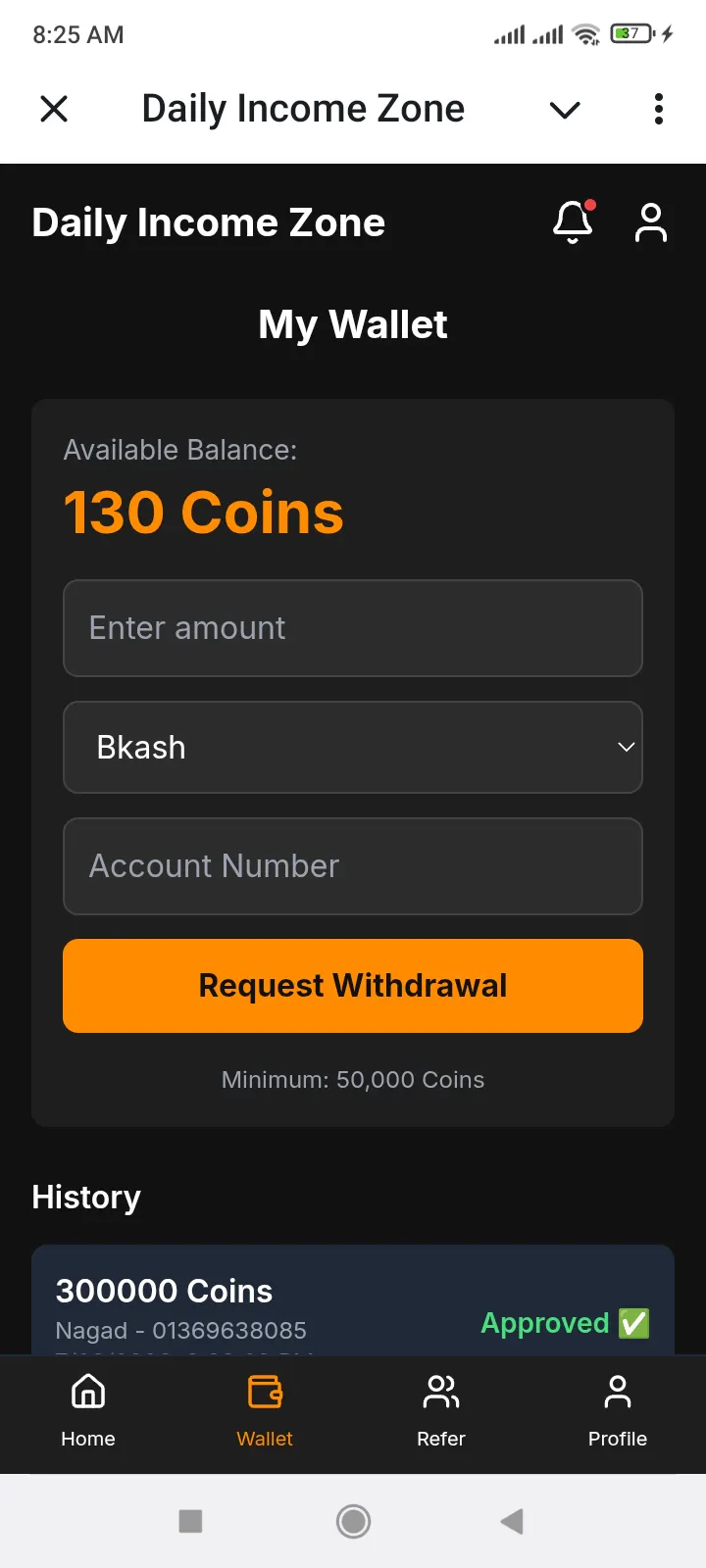Tap the system back button
The height and width of the screenshot is (1568, 706).
(512, 1521)
